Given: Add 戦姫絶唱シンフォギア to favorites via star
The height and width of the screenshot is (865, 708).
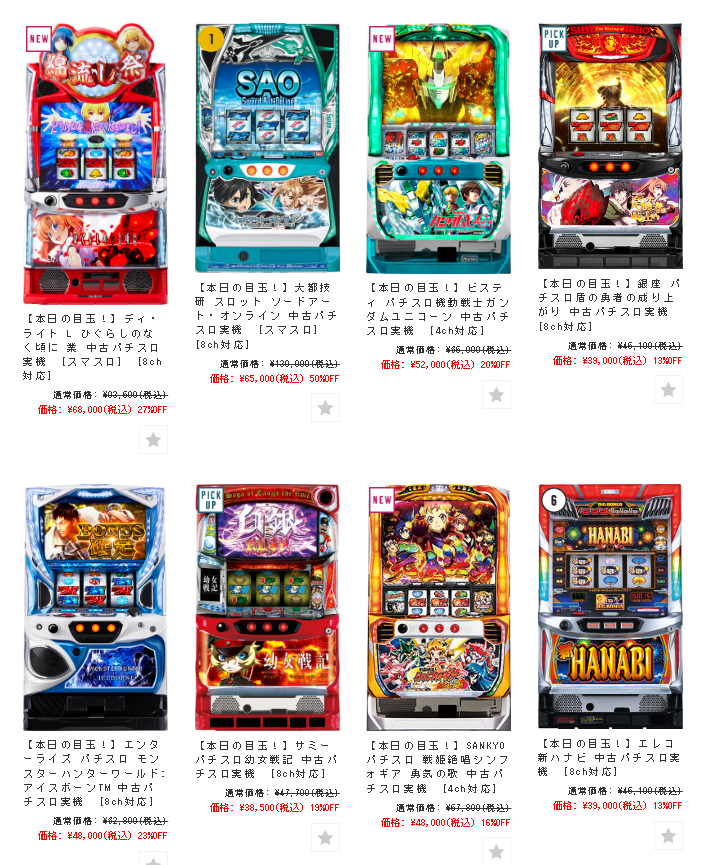Looking at the screenshot, I should (x=496, y=851).
